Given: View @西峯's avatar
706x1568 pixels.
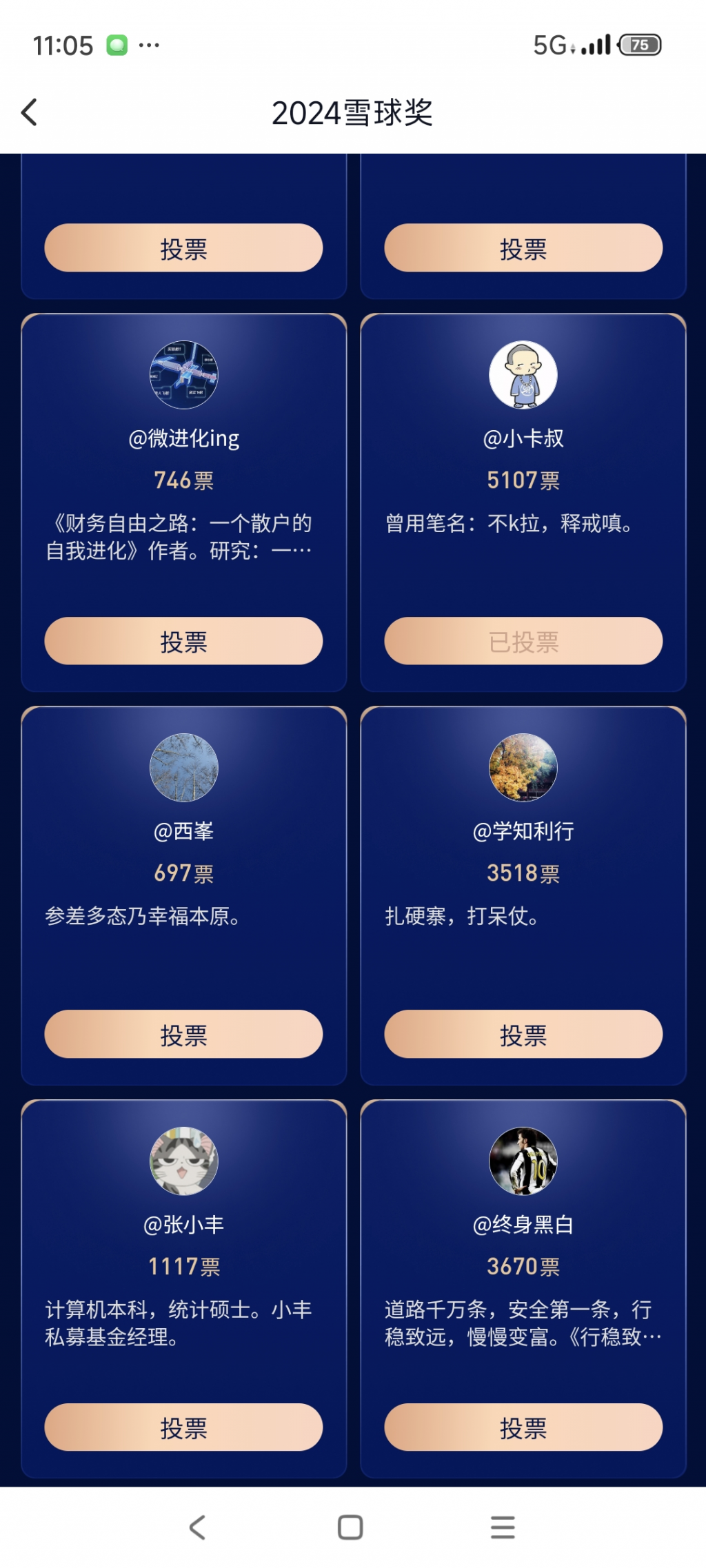Looking at the screenshot, I should coord(184,768).
